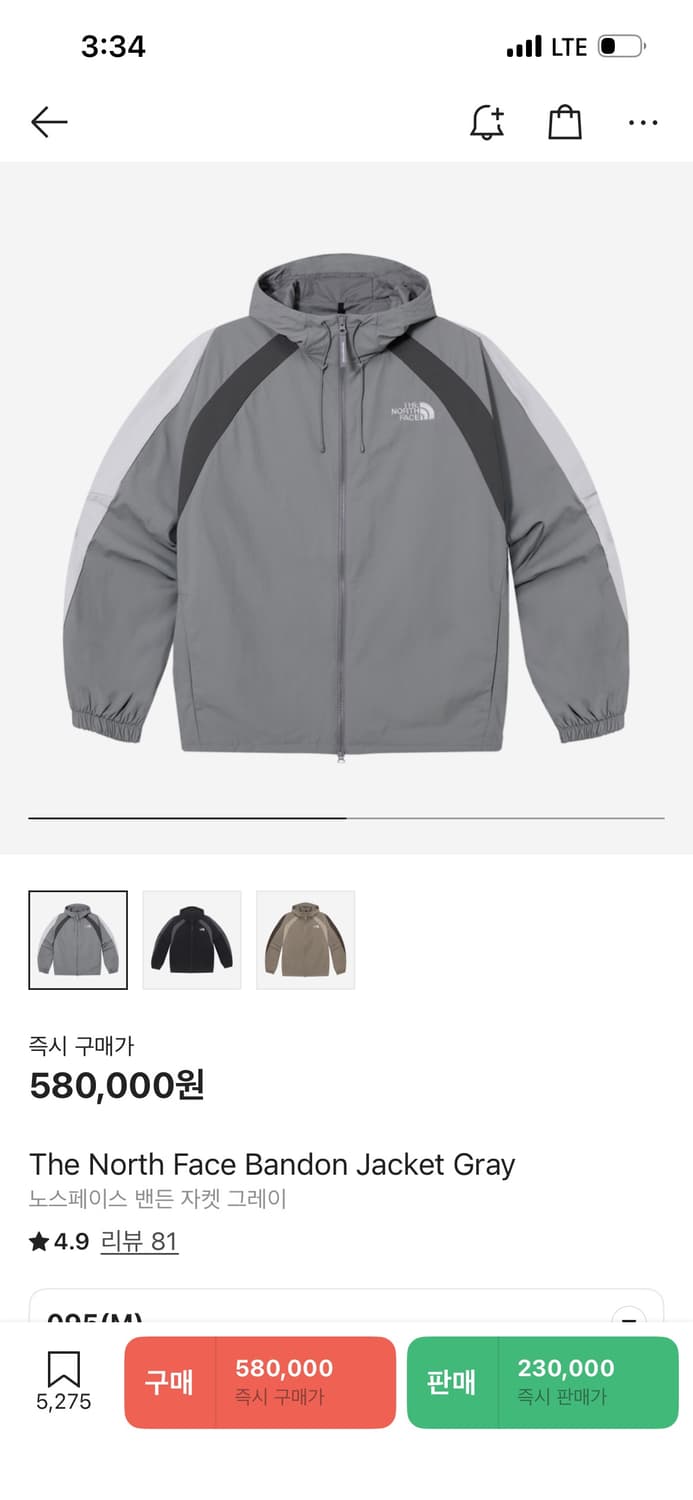Set a price alert with the bell icon
The image size is (693, 1500).
[487, 123]
